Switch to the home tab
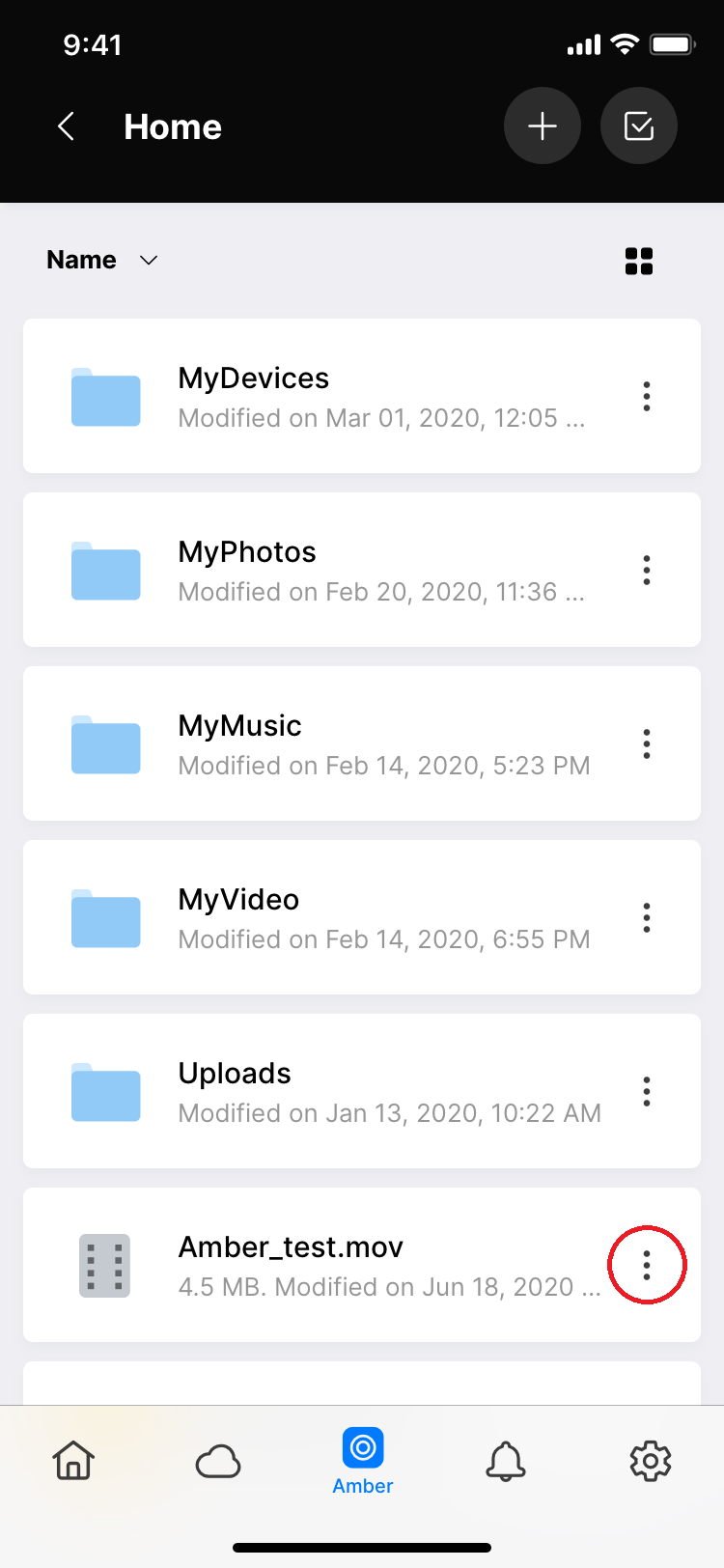 pos(73,1461)
